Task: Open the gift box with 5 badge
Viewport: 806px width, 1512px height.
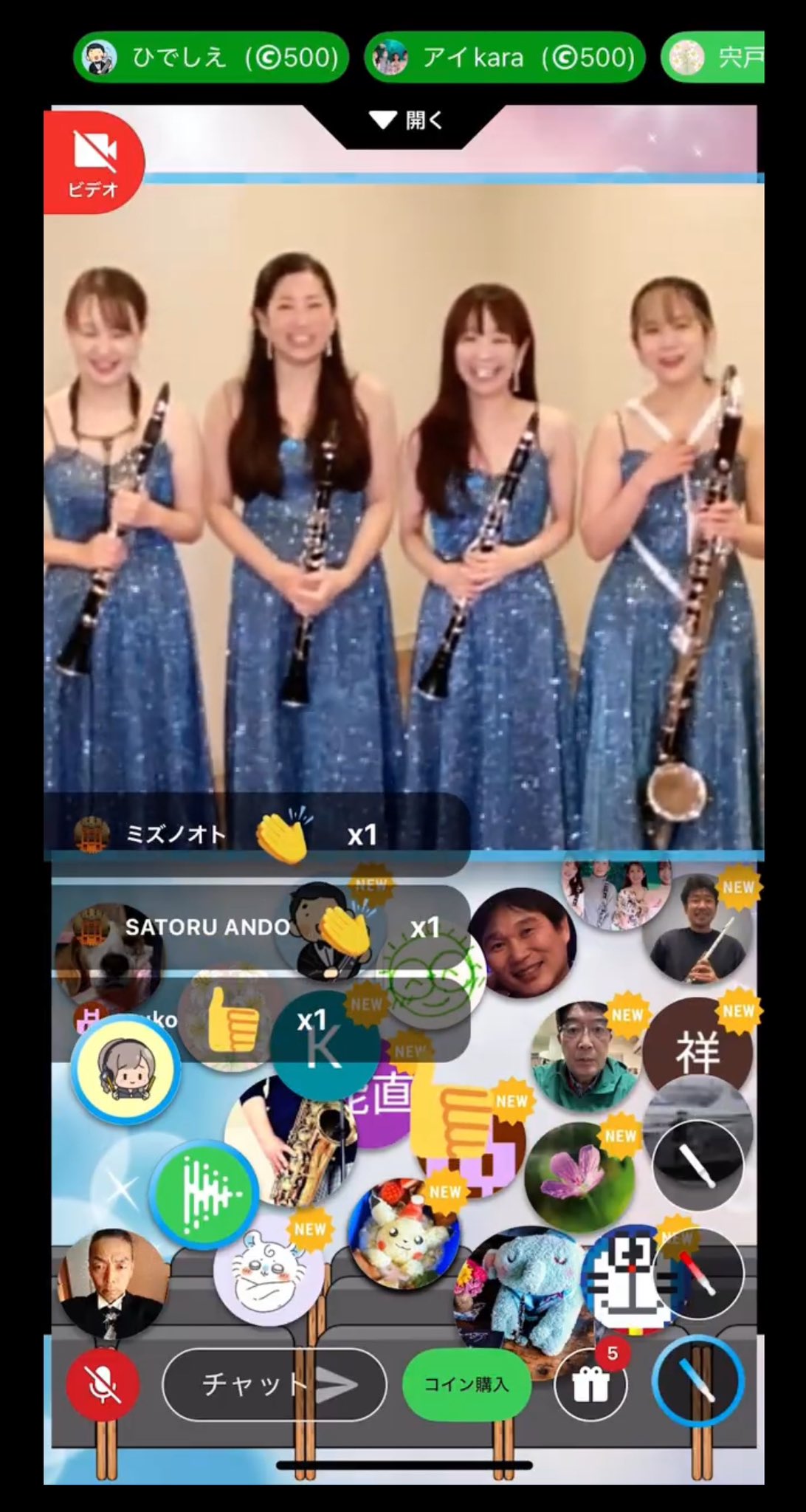Action: 590,1384
